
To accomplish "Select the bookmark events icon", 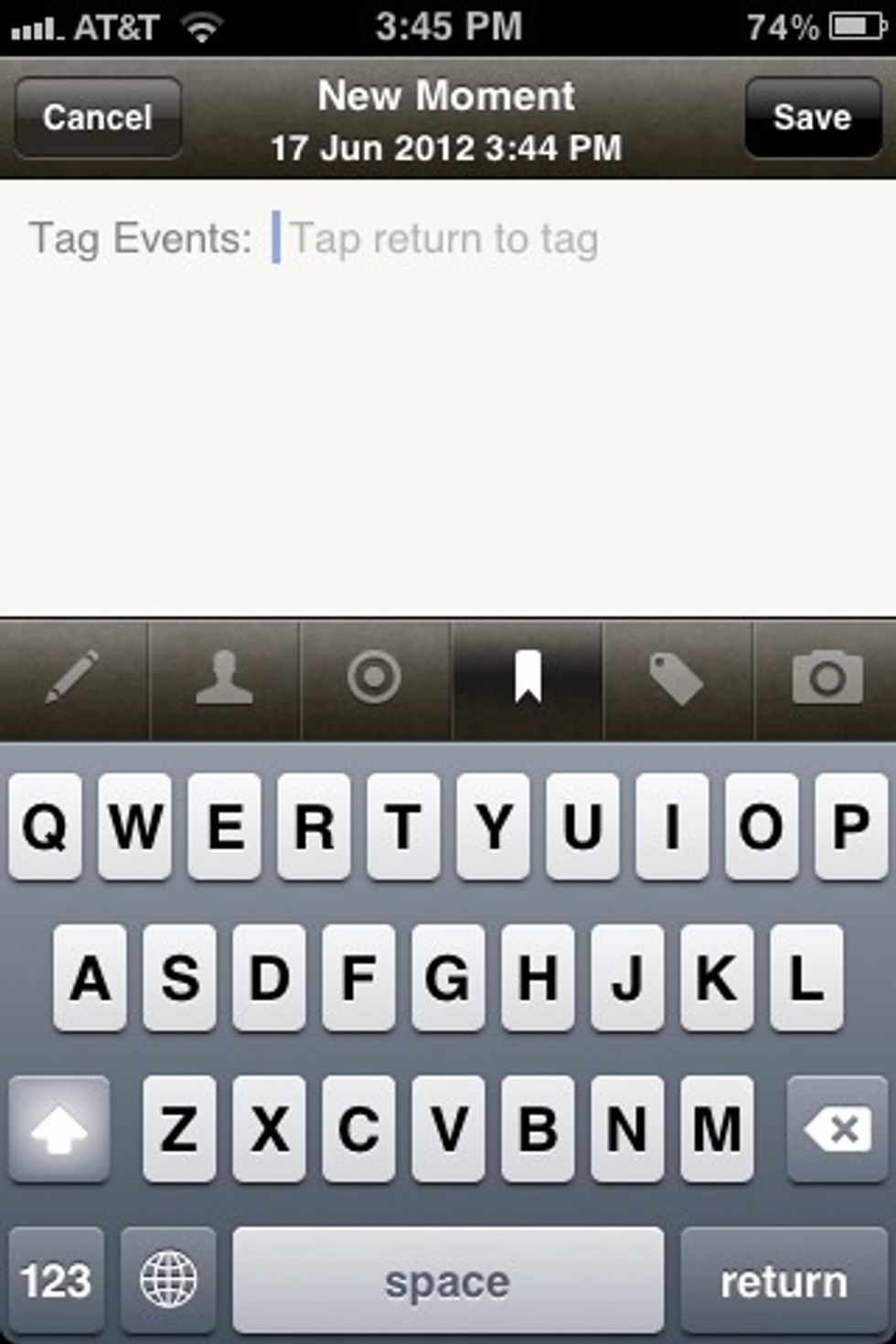I will [527, 678].
